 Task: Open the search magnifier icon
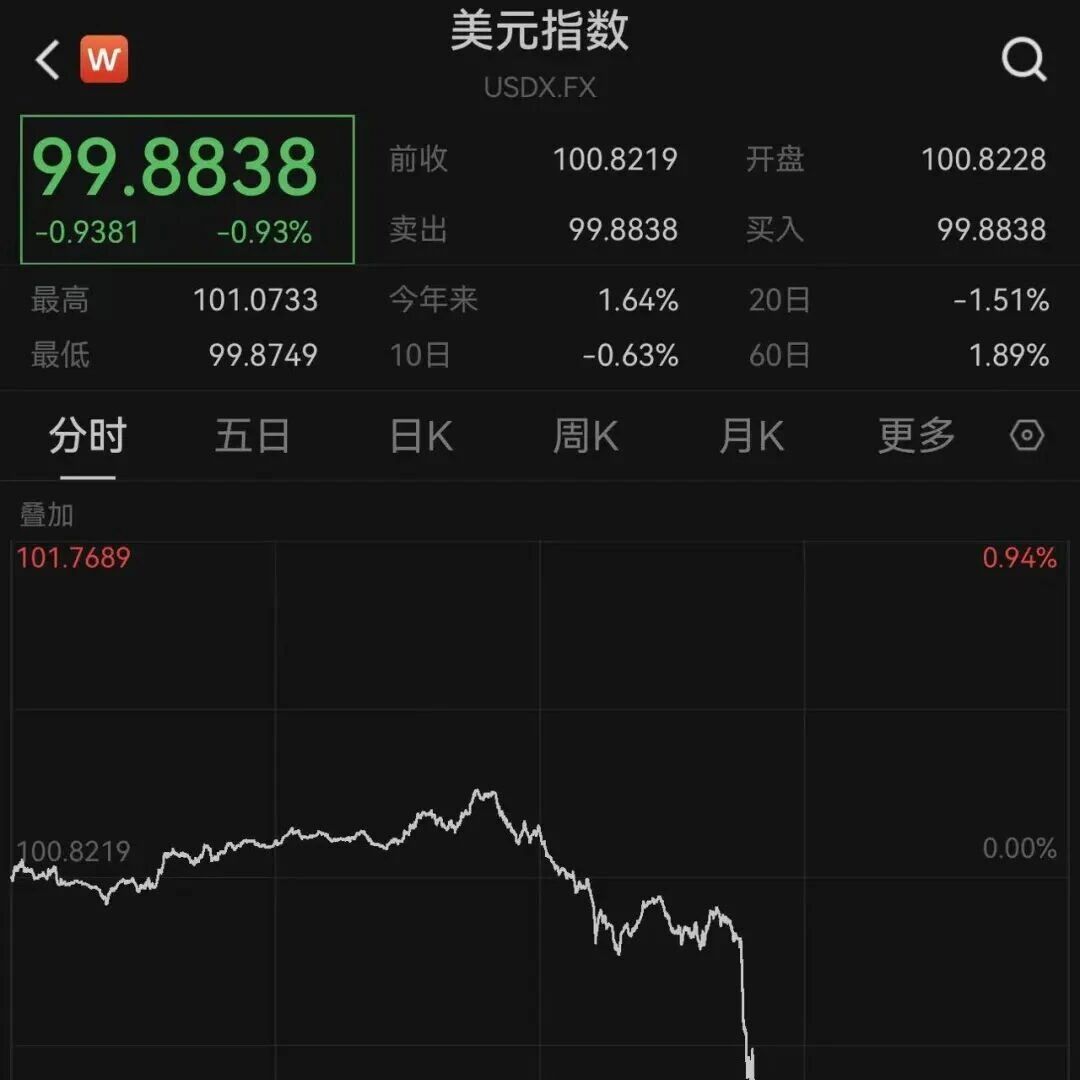1024,59
